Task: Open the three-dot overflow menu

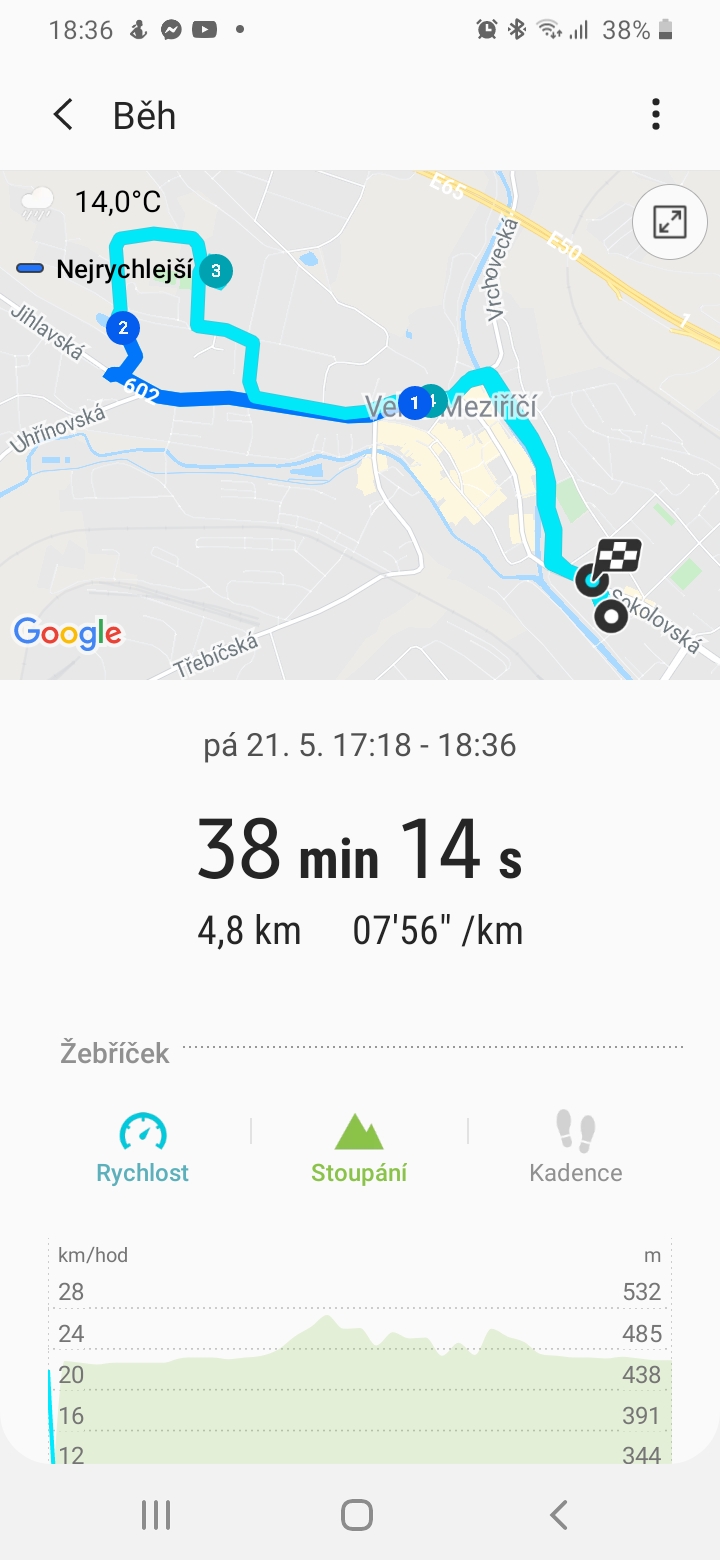Action: [x=656, y=115]
